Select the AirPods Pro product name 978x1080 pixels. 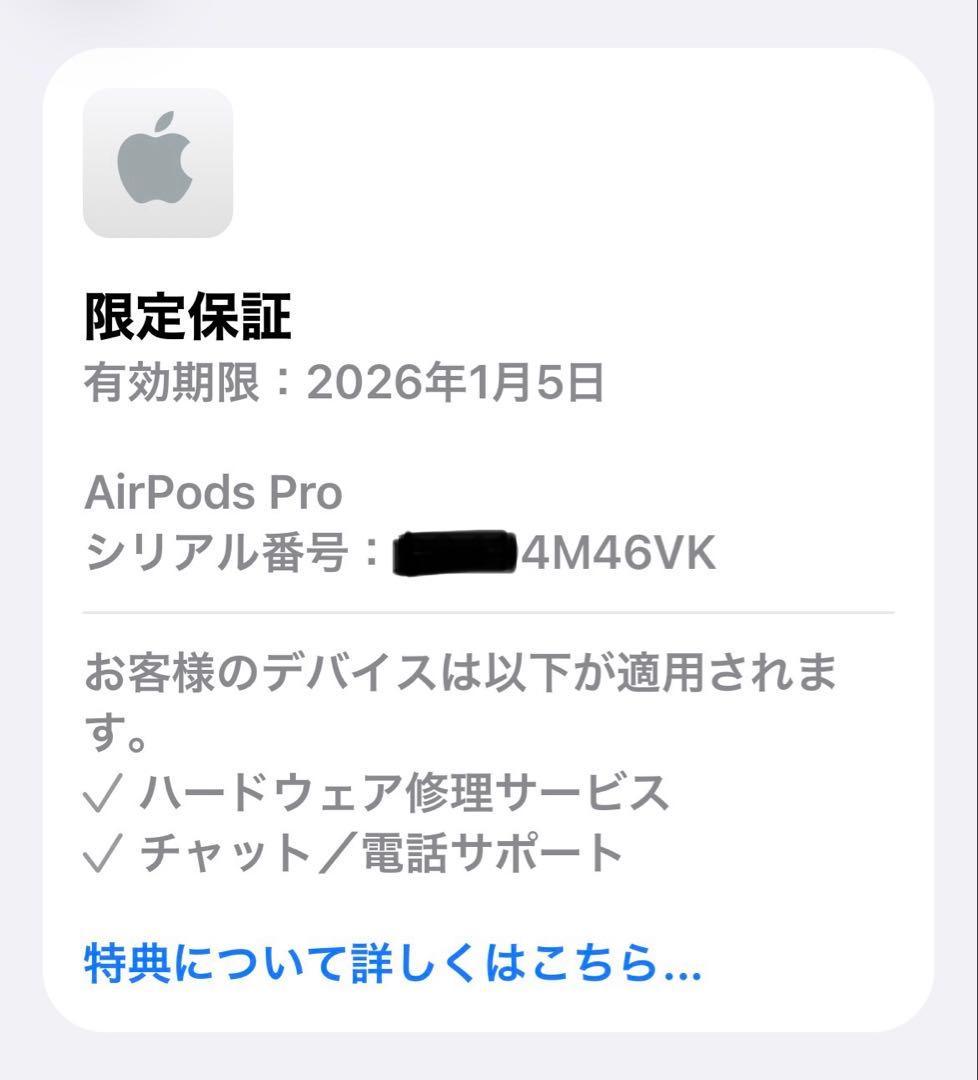pos(213,492)
